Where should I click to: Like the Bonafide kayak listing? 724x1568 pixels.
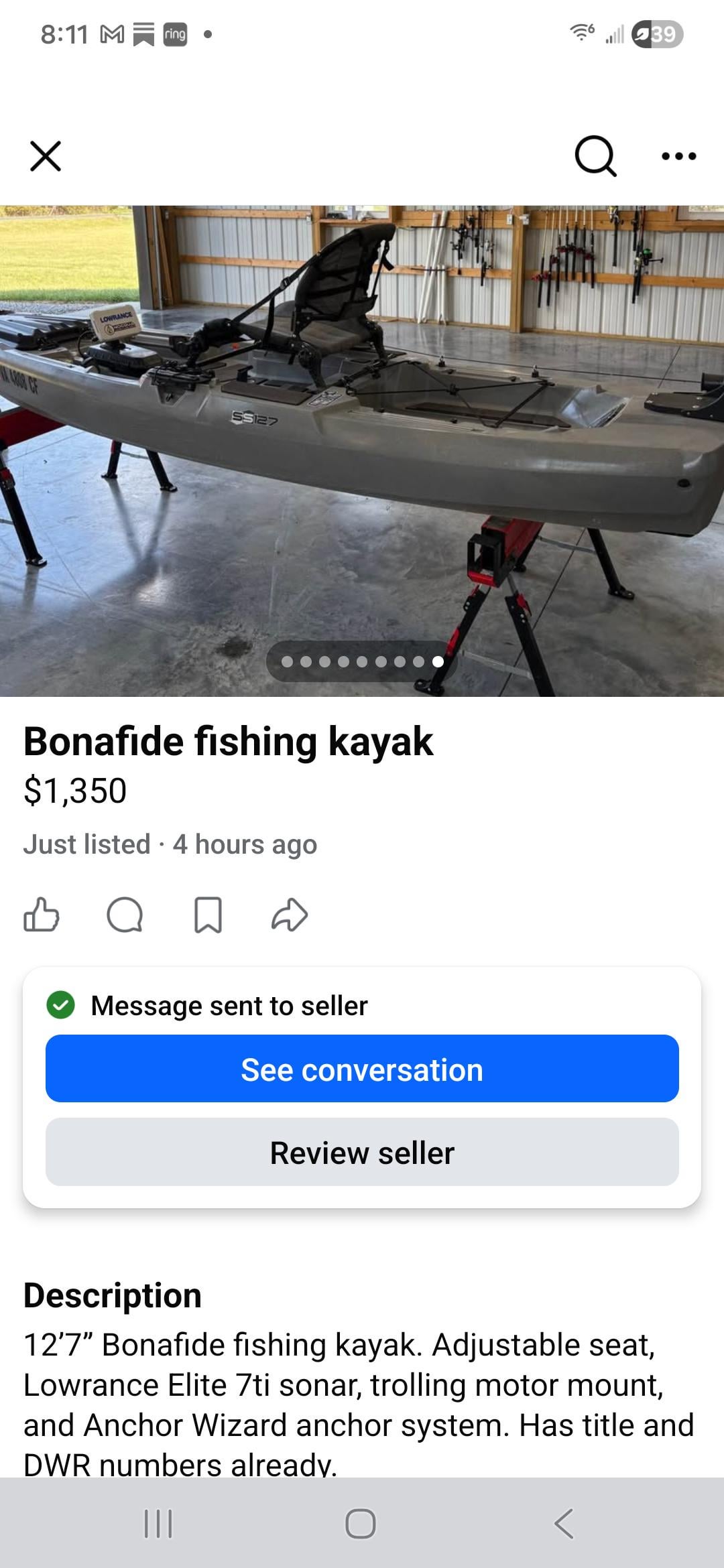(42, 915)
